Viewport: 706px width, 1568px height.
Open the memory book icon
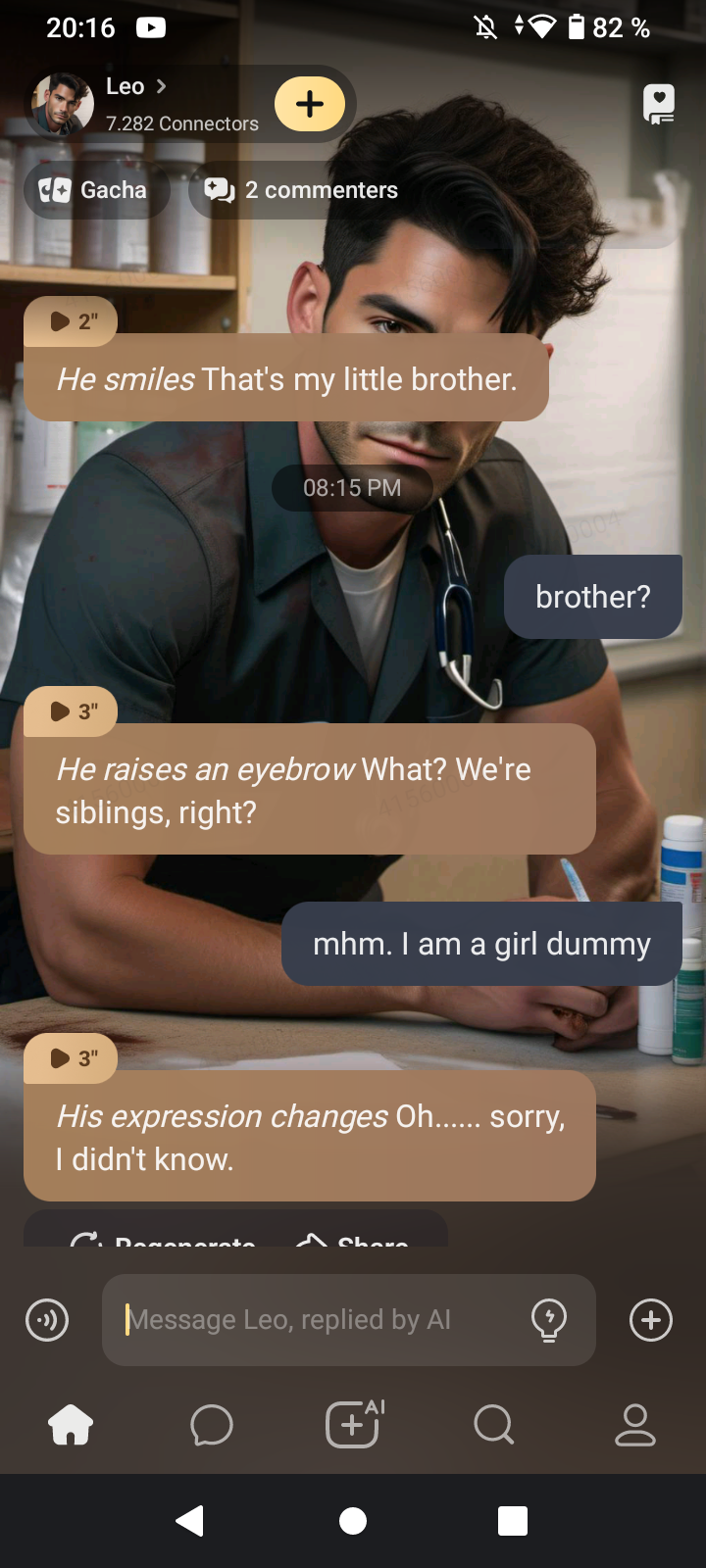point(658,104)
